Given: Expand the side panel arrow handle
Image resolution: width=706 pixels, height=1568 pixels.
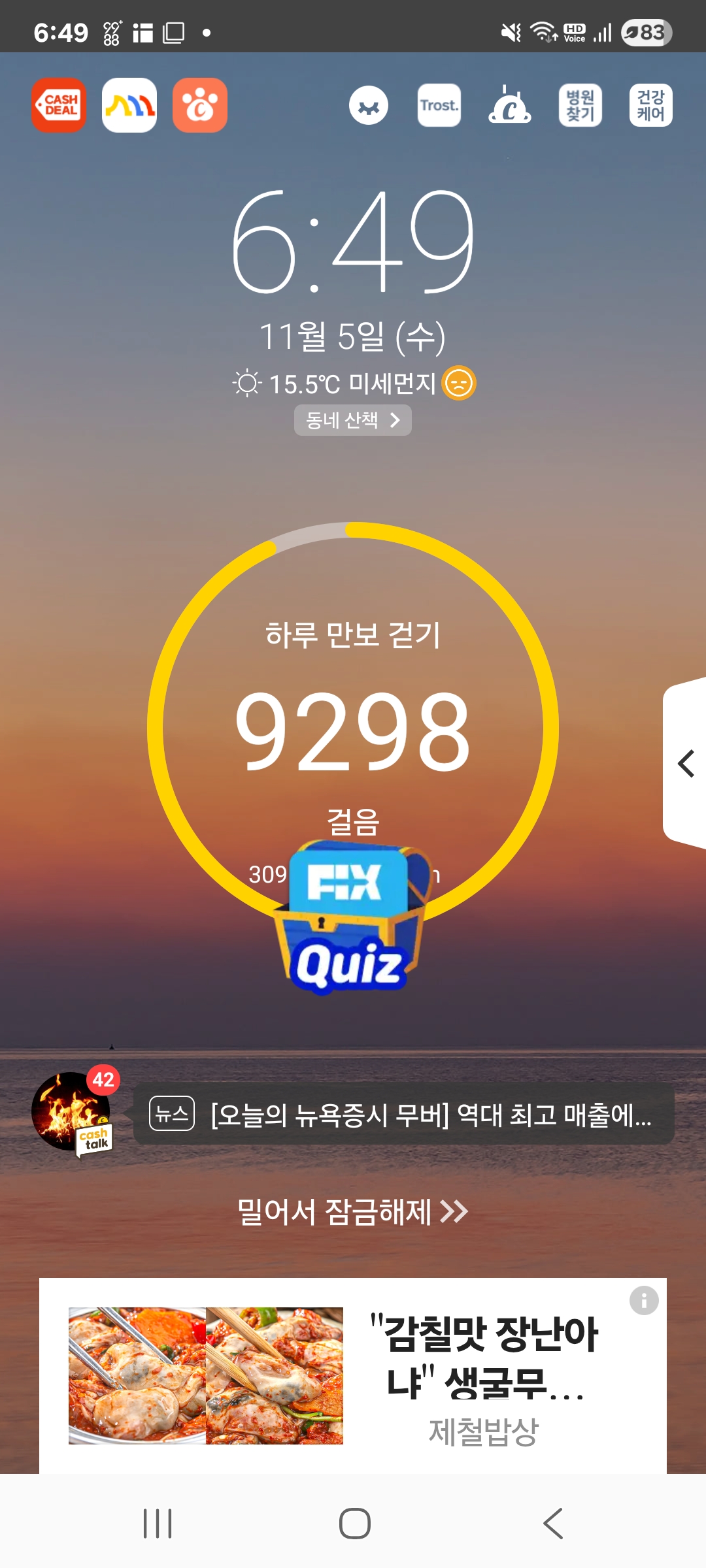Looking at the screenshot, I should (685, 763).
